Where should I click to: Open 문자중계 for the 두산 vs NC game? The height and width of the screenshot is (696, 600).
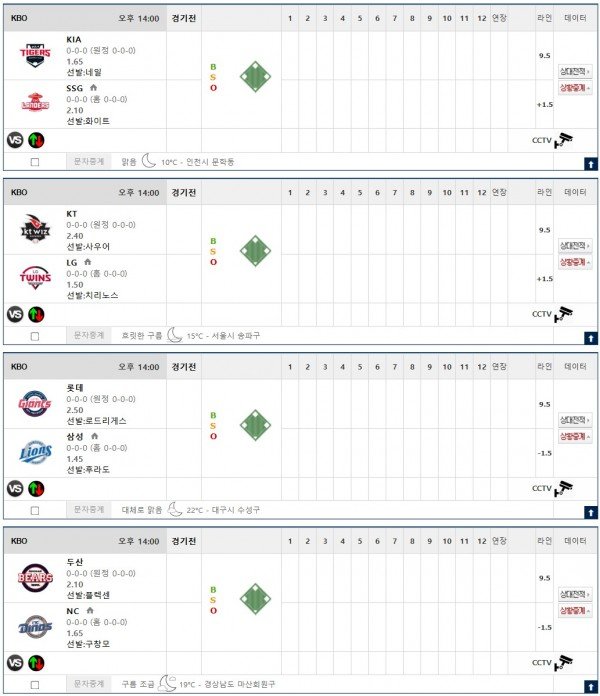(88, 684)
